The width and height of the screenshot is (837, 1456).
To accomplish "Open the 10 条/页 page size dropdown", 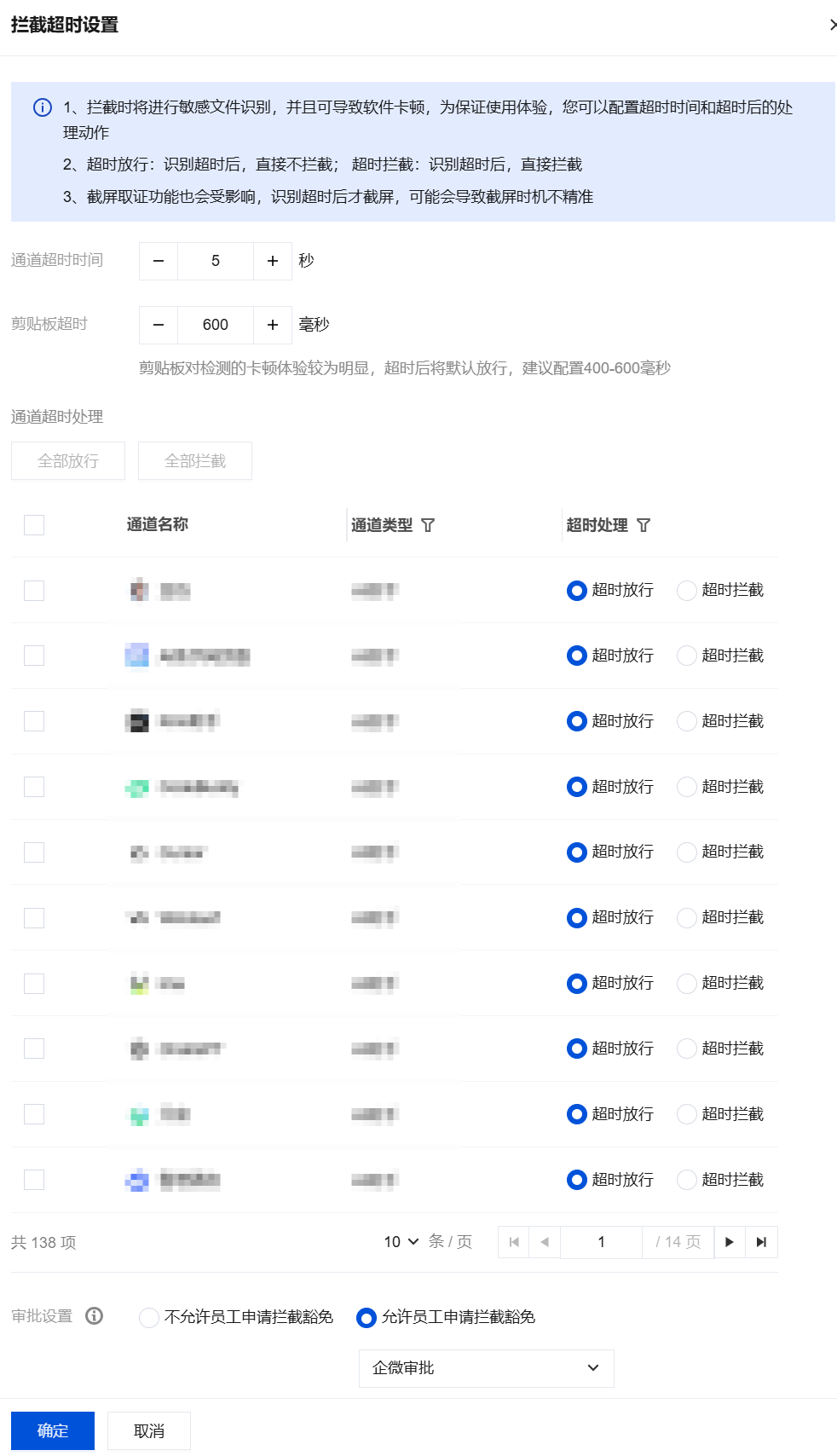I will click(x=401, y=1242).
